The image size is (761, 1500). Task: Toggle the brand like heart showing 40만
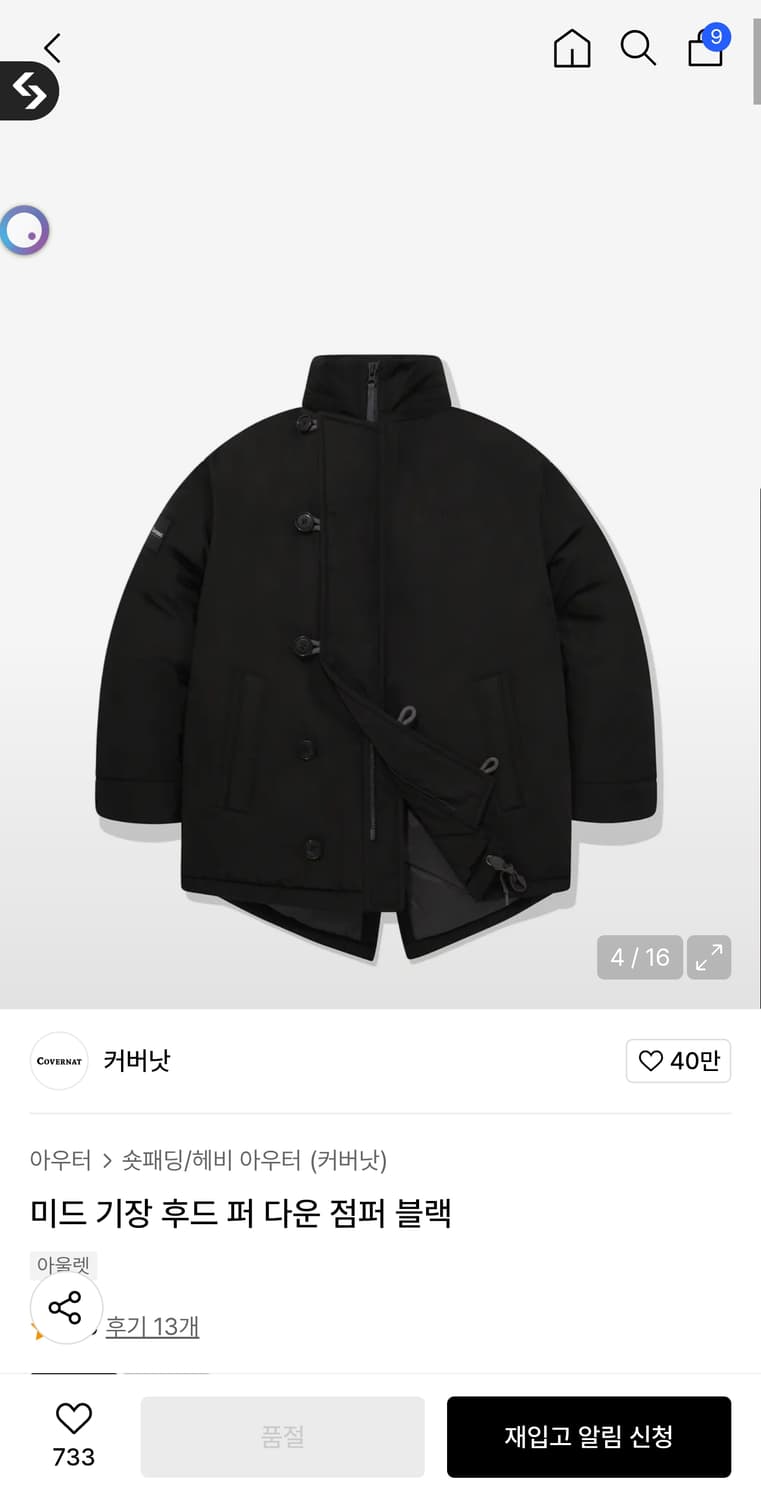coord(678,1061)
